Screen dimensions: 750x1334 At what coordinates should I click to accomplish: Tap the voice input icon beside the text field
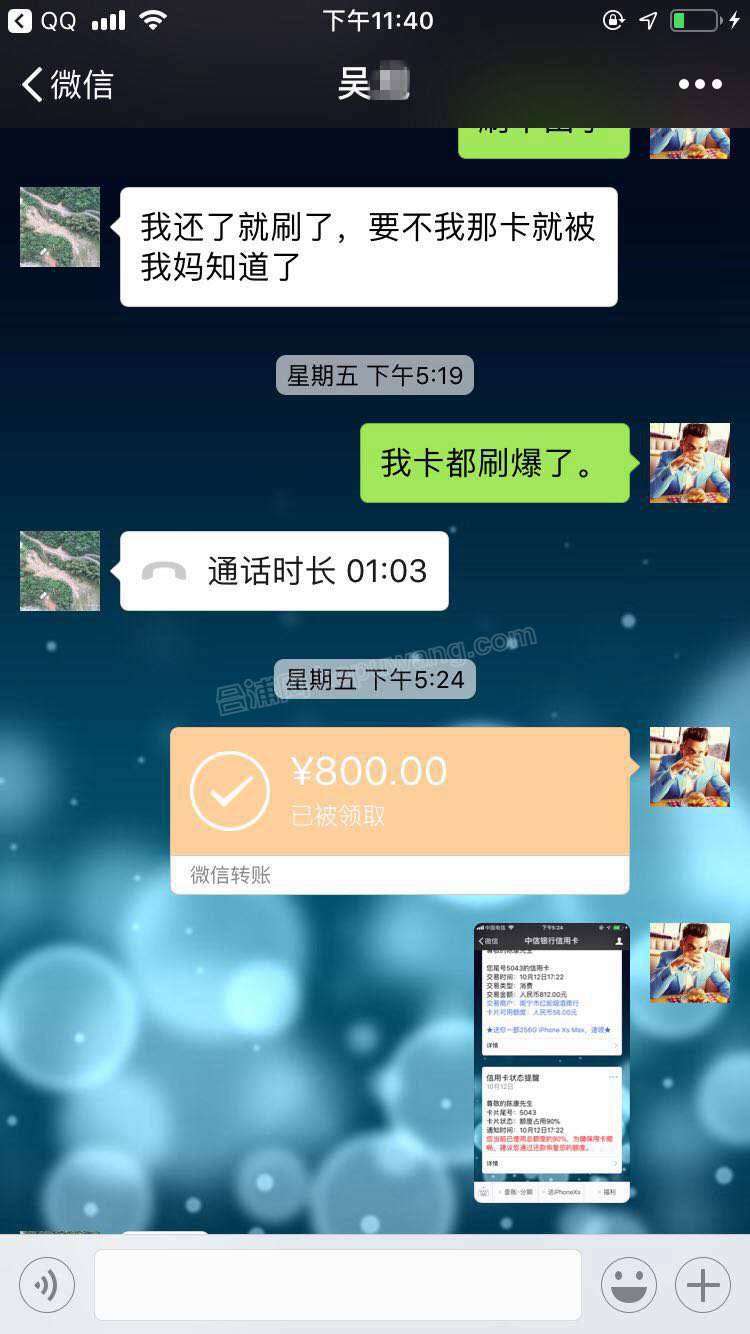(44, 1284)
